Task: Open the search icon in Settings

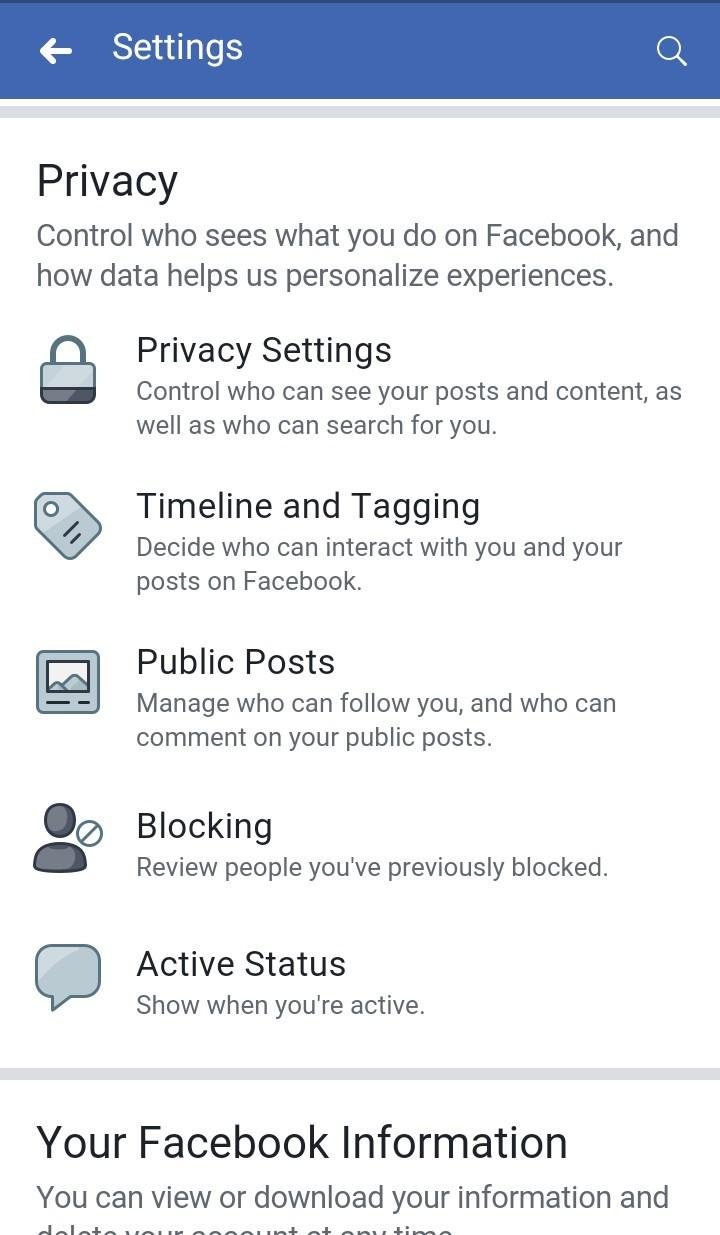Action: click(671, 50)
